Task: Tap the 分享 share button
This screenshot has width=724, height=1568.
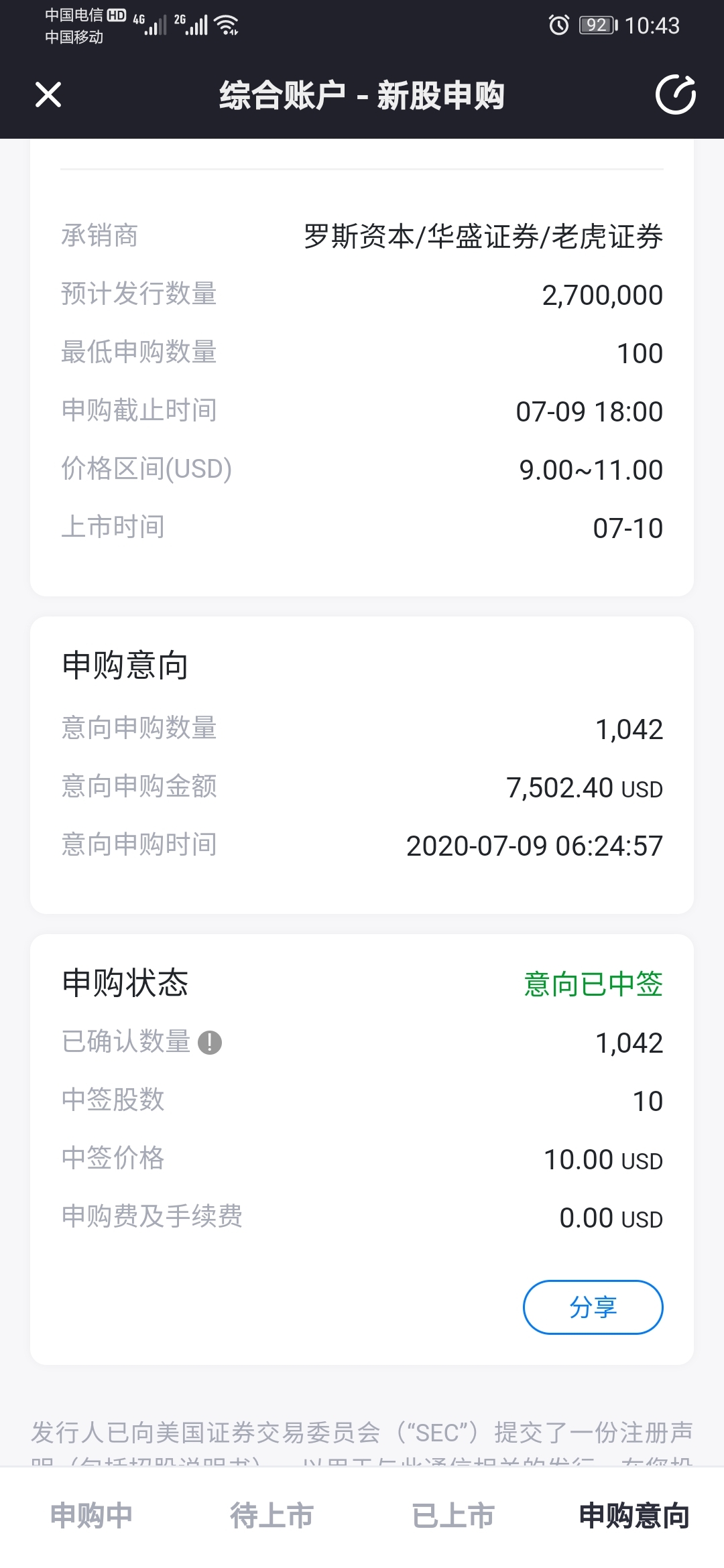Action: pyautogui.click(x=593, y=1307)
